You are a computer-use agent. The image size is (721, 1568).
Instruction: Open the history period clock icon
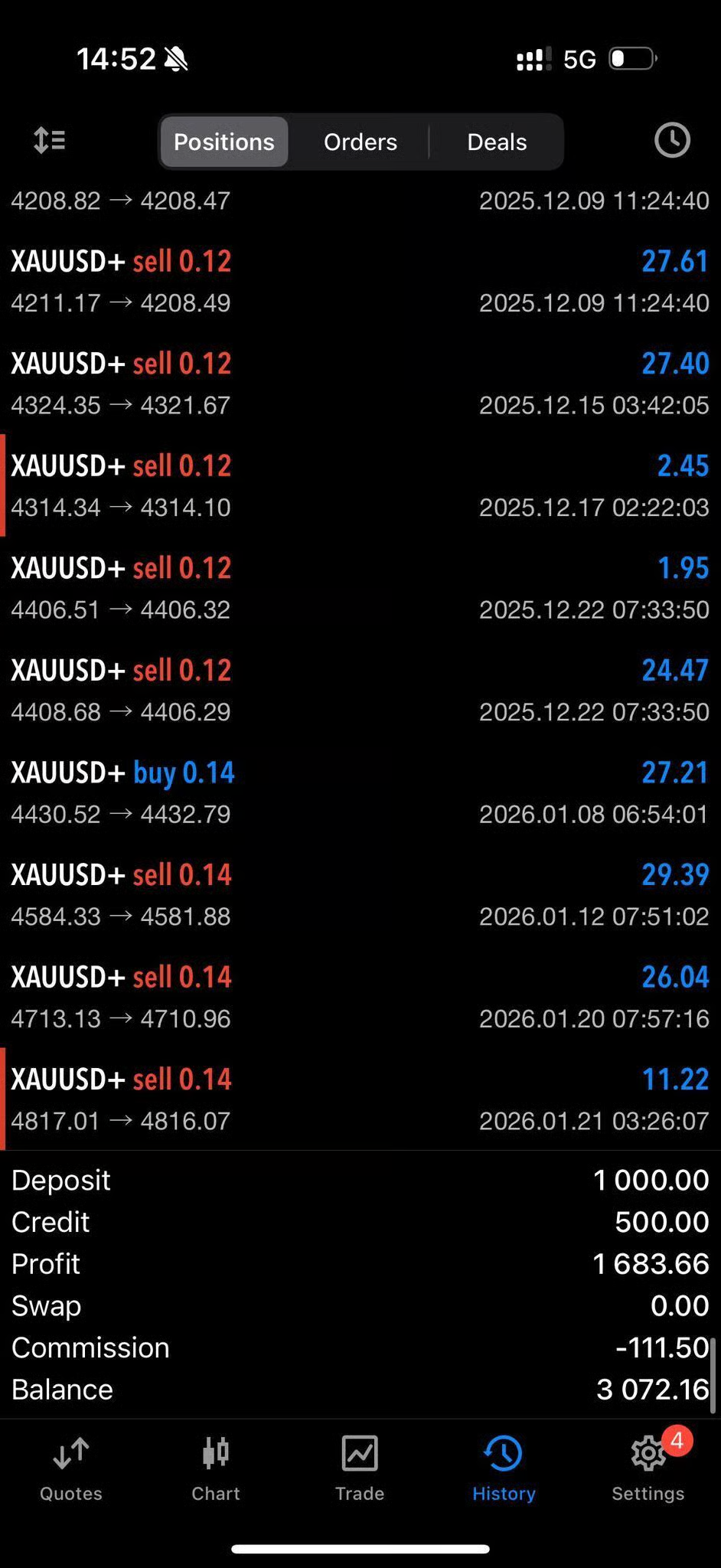[672, 140]
